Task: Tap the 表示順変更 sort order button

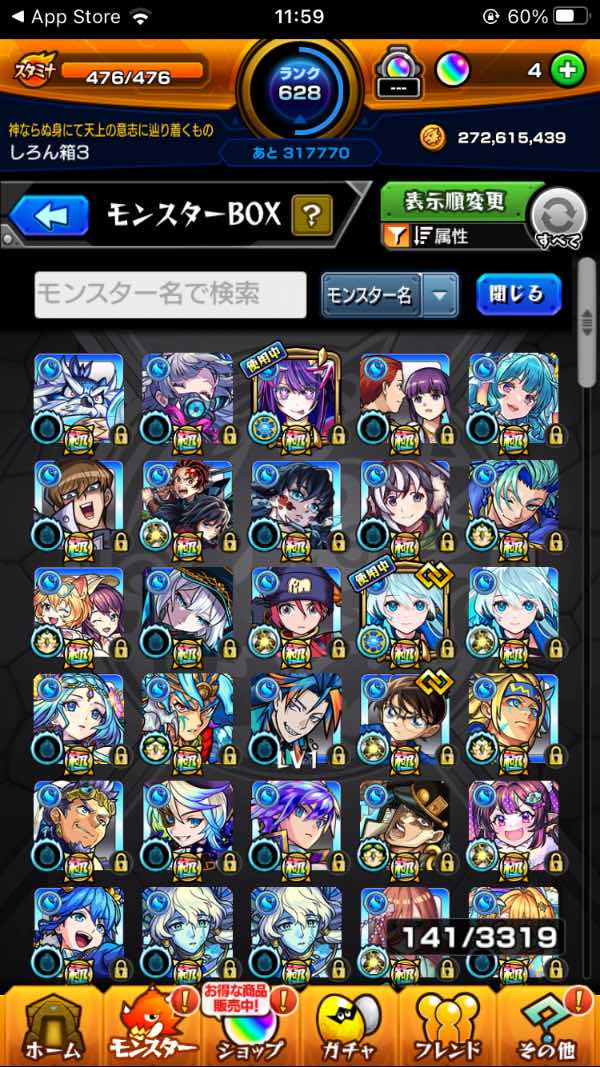Action: 454,201
